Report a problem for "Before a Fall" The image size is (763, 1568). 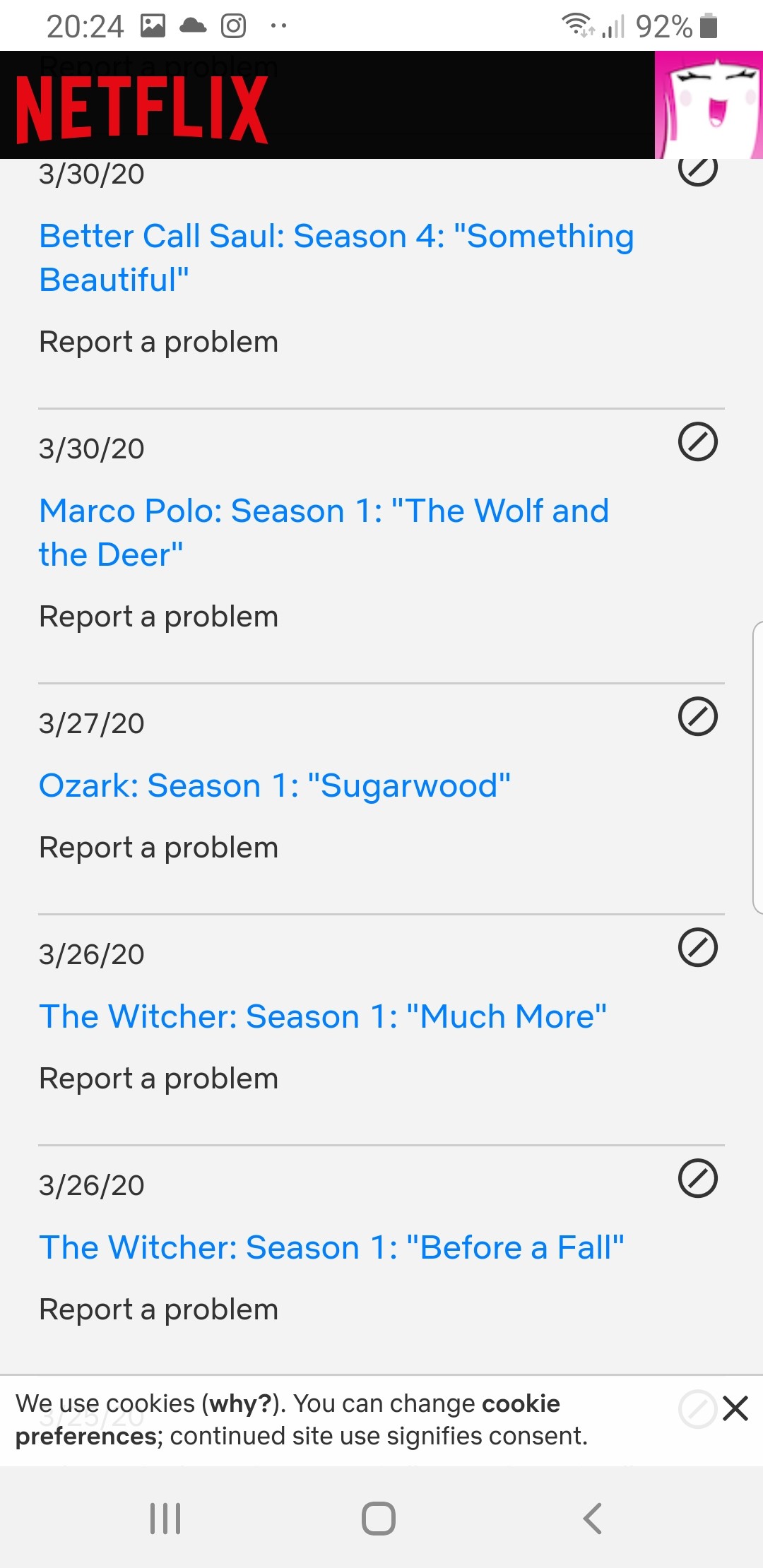[159, 1309]
